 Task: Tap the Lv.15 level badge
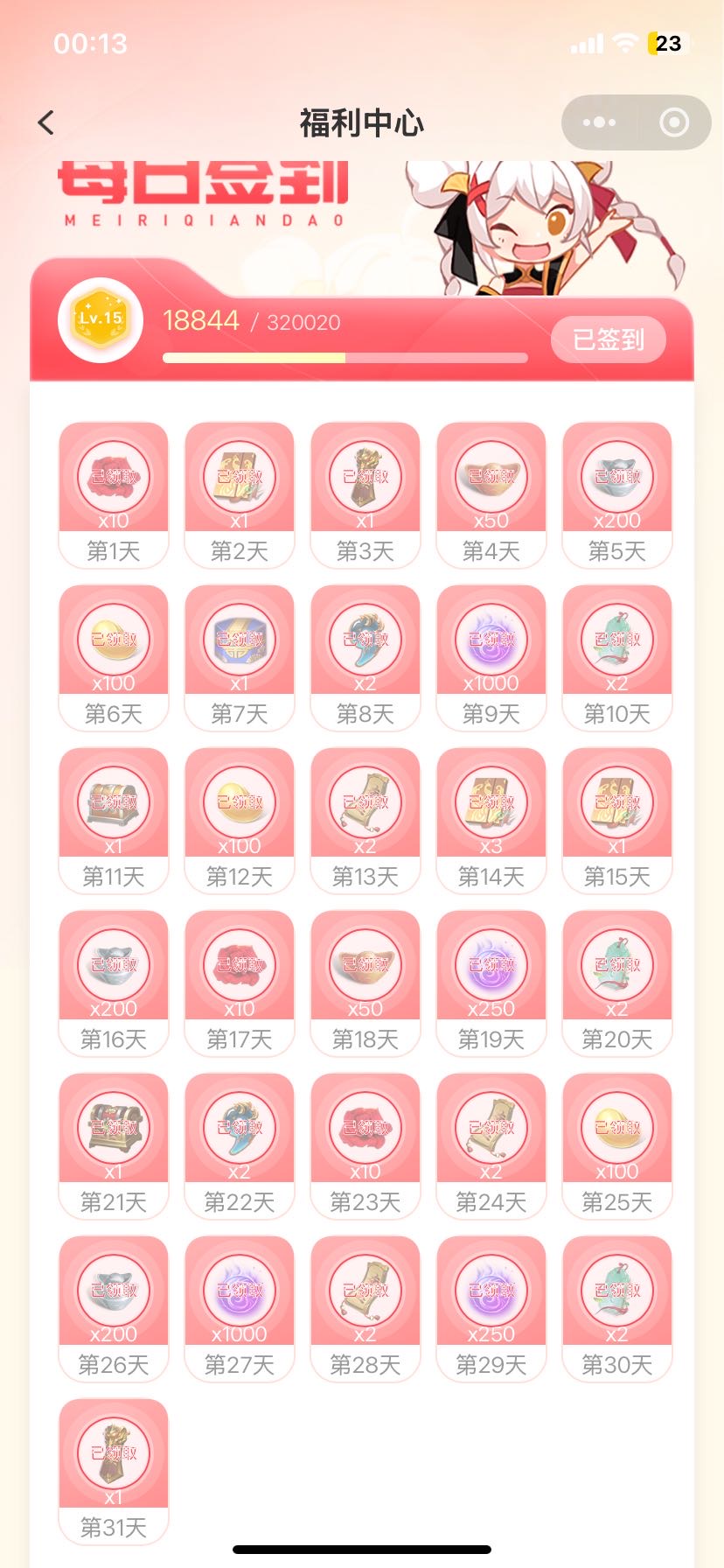pos(101,319)
